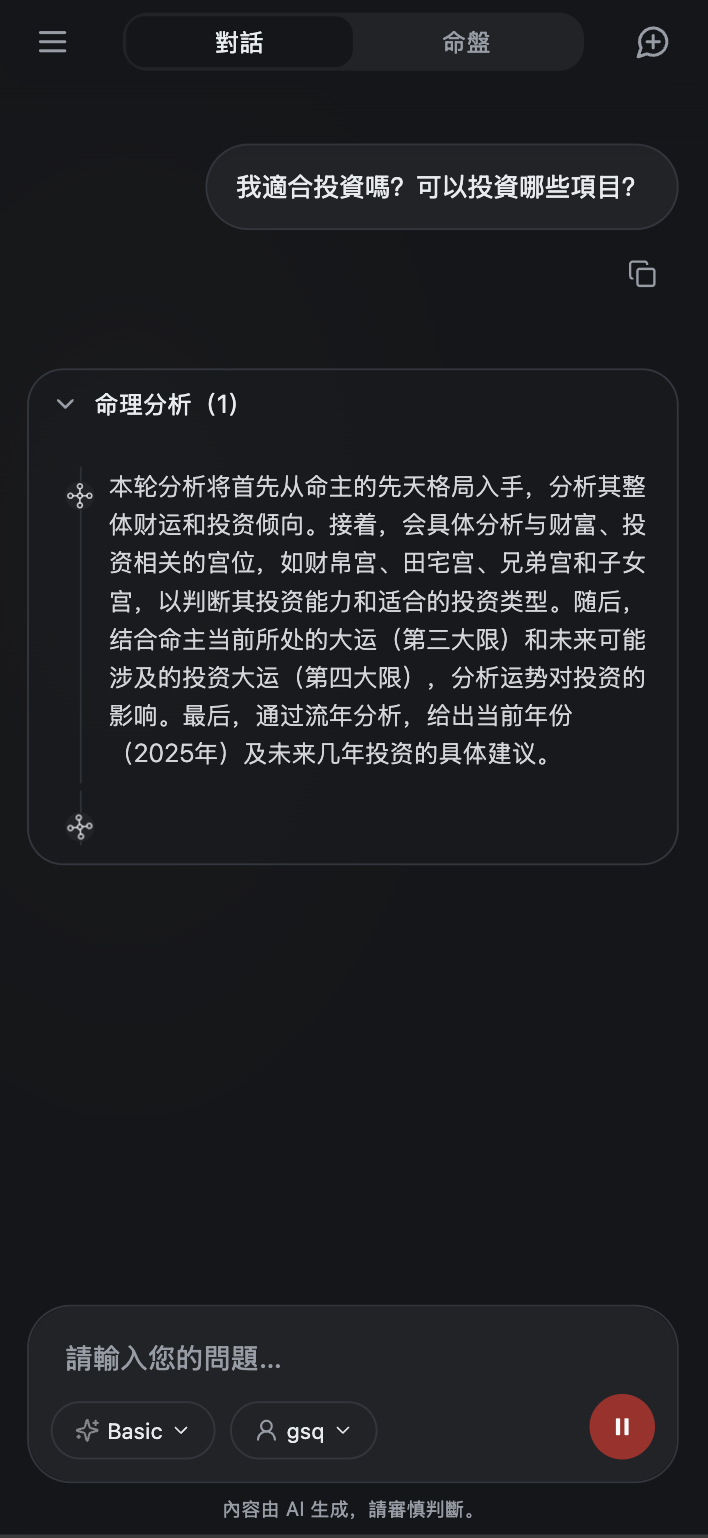708x1538 pixels.
Task: Collapse the 命理分析 (1) section
Action: point(66,404)
